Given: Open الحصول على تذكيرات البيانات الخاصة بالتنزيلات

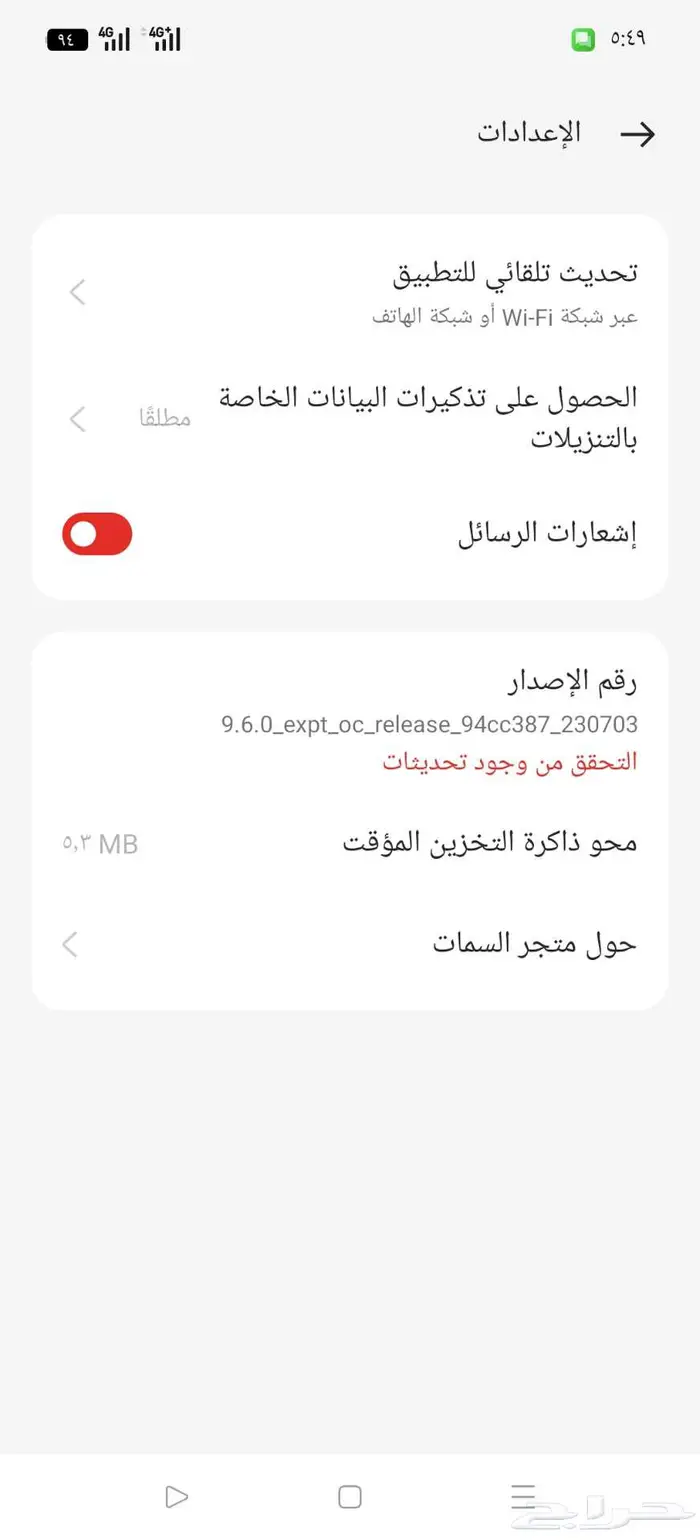Looking at the screenshot, I should 350,419.
